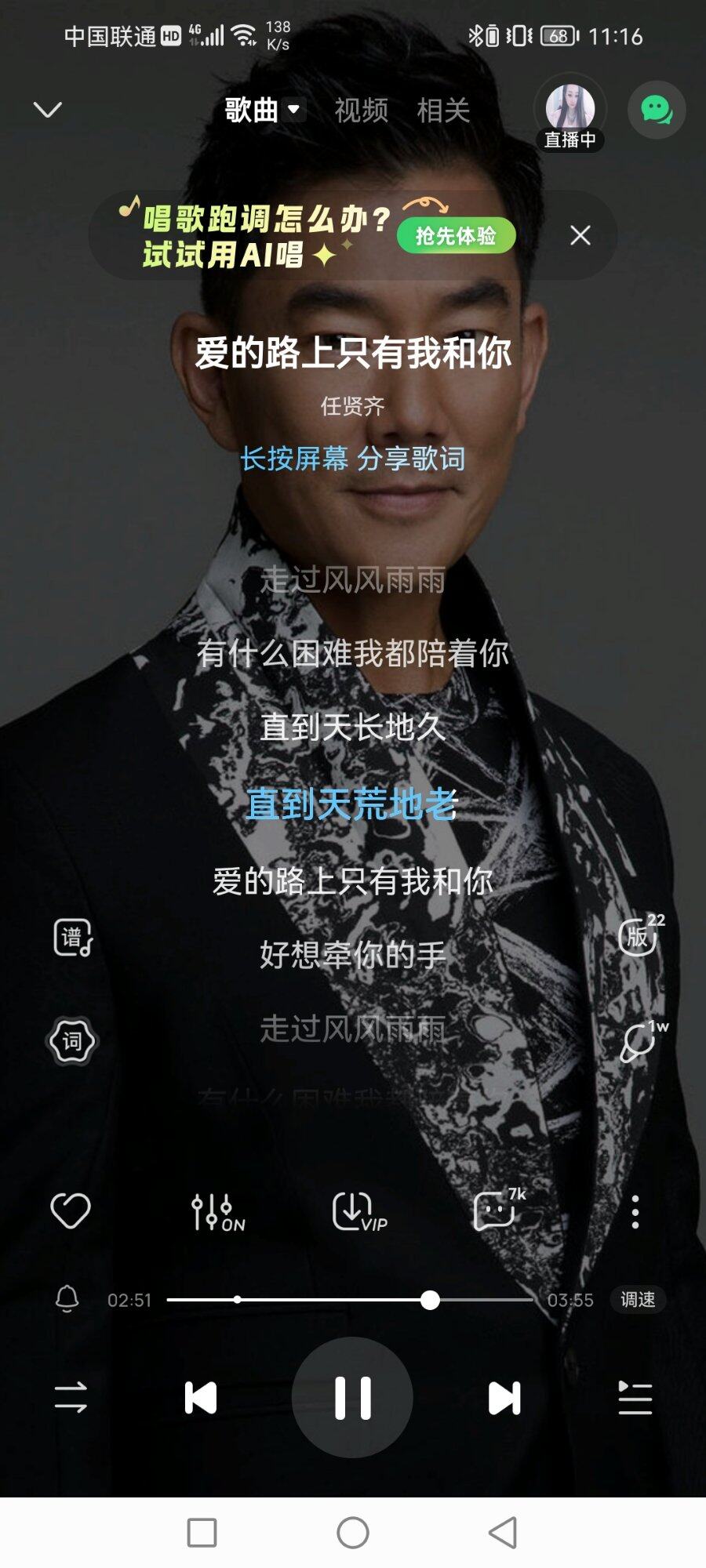Open the 谱 music score icon
This screenshot has height=1568, width=706.
click(73, 938)
